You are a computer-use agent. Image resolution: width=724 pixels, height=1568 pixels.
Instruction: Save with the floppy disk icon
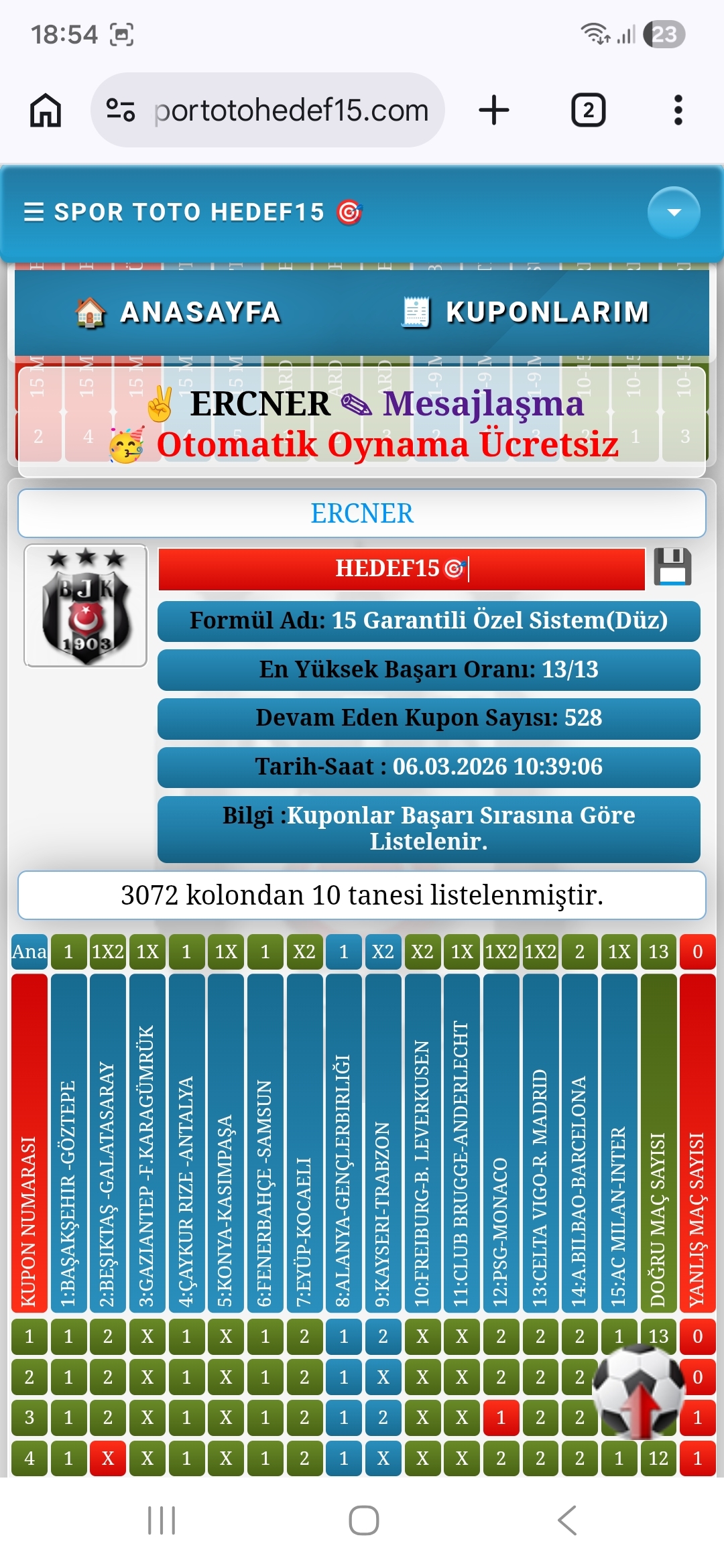[672, 568]
